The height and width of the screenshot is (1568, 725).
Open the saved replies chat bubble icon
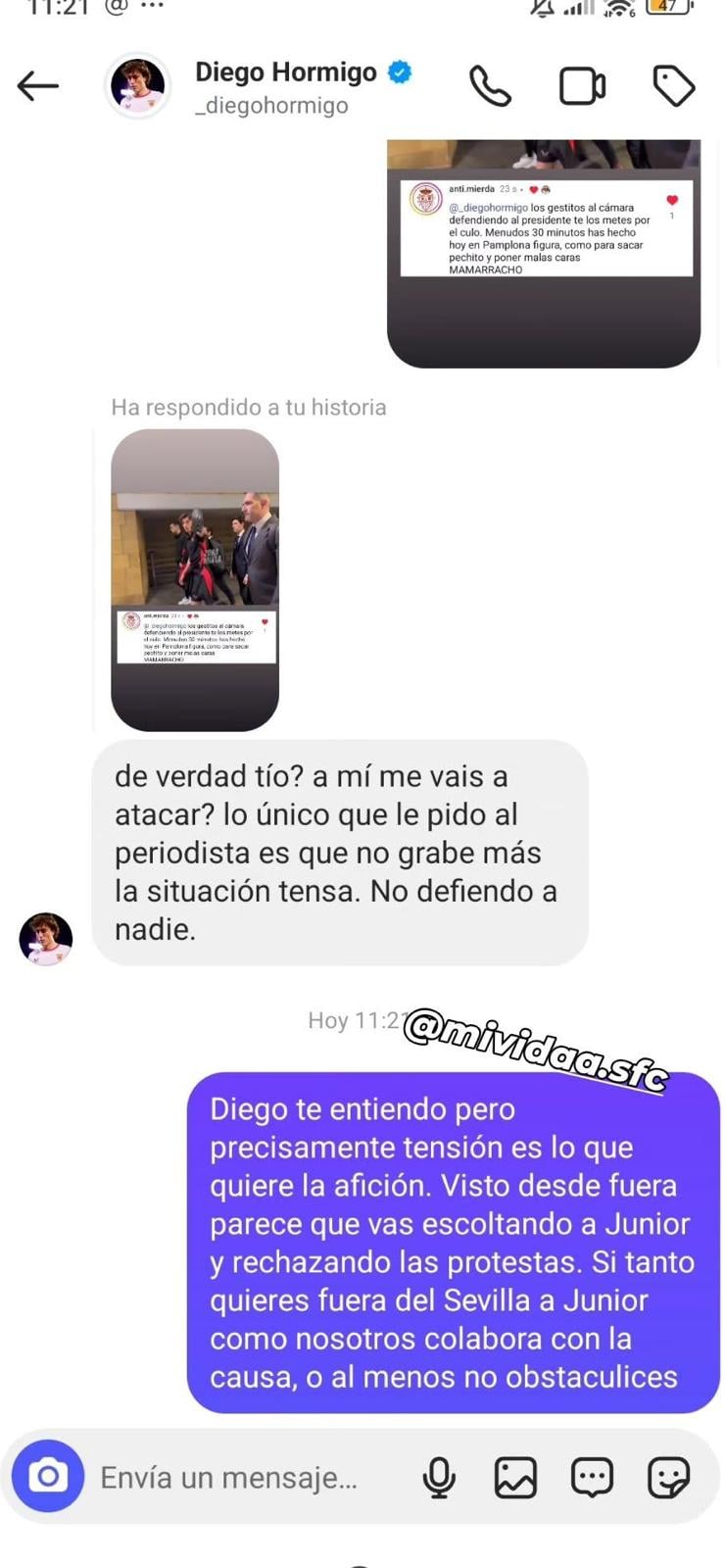(592, 1477)
